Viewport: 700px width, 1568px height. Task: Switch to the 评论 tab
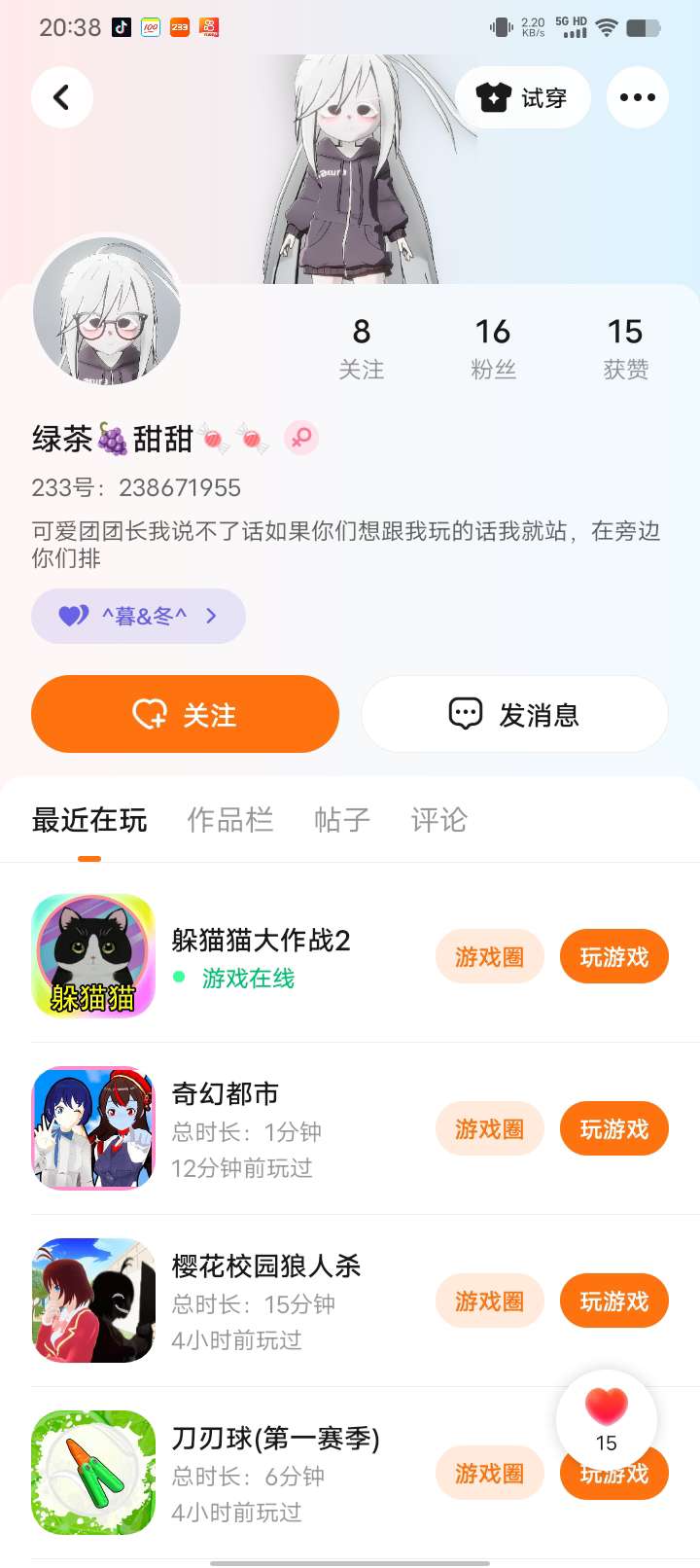tap(439, 820)
